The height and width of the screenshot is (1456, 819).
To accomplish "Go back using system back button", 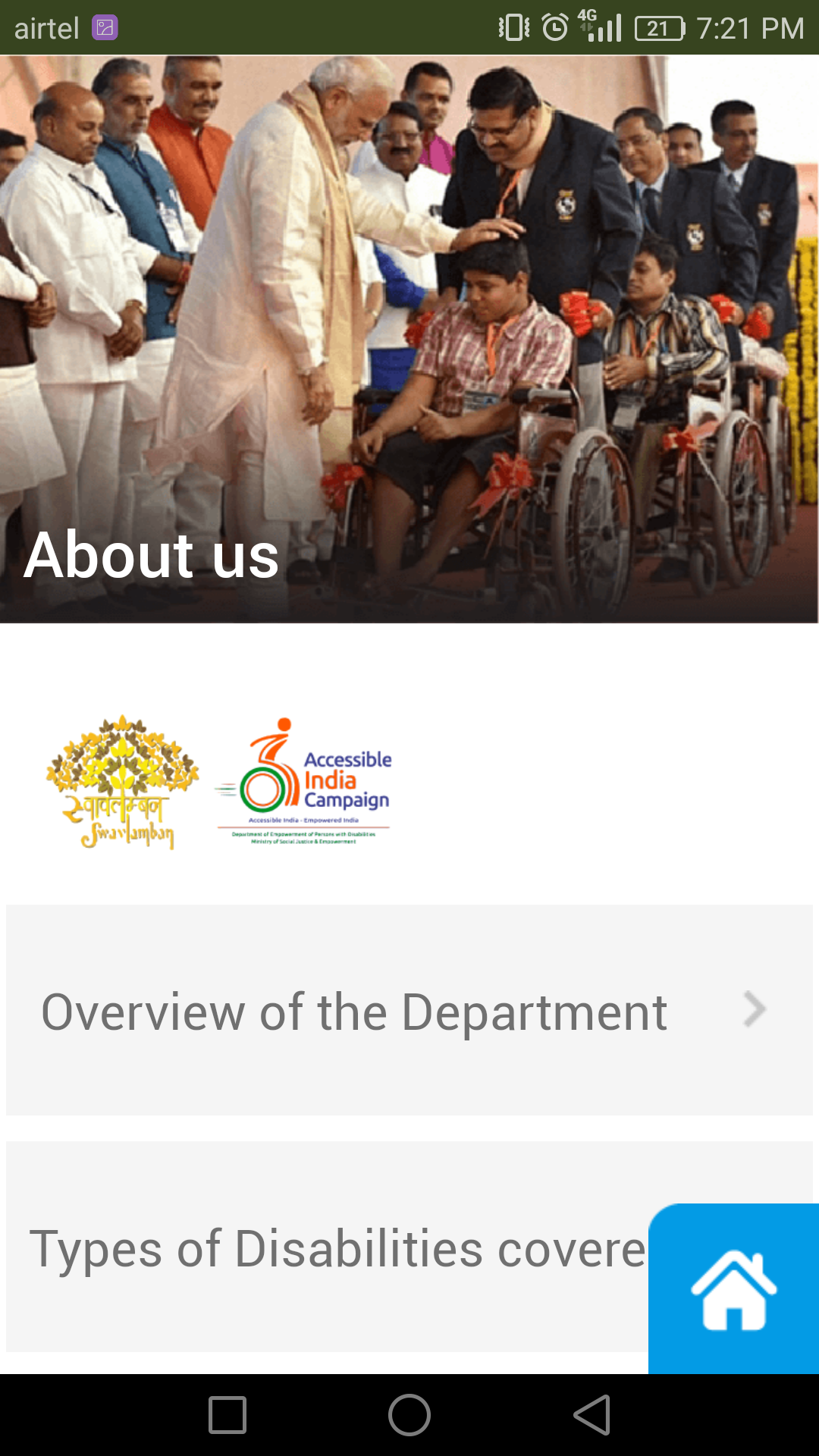I will [592, 1415].
